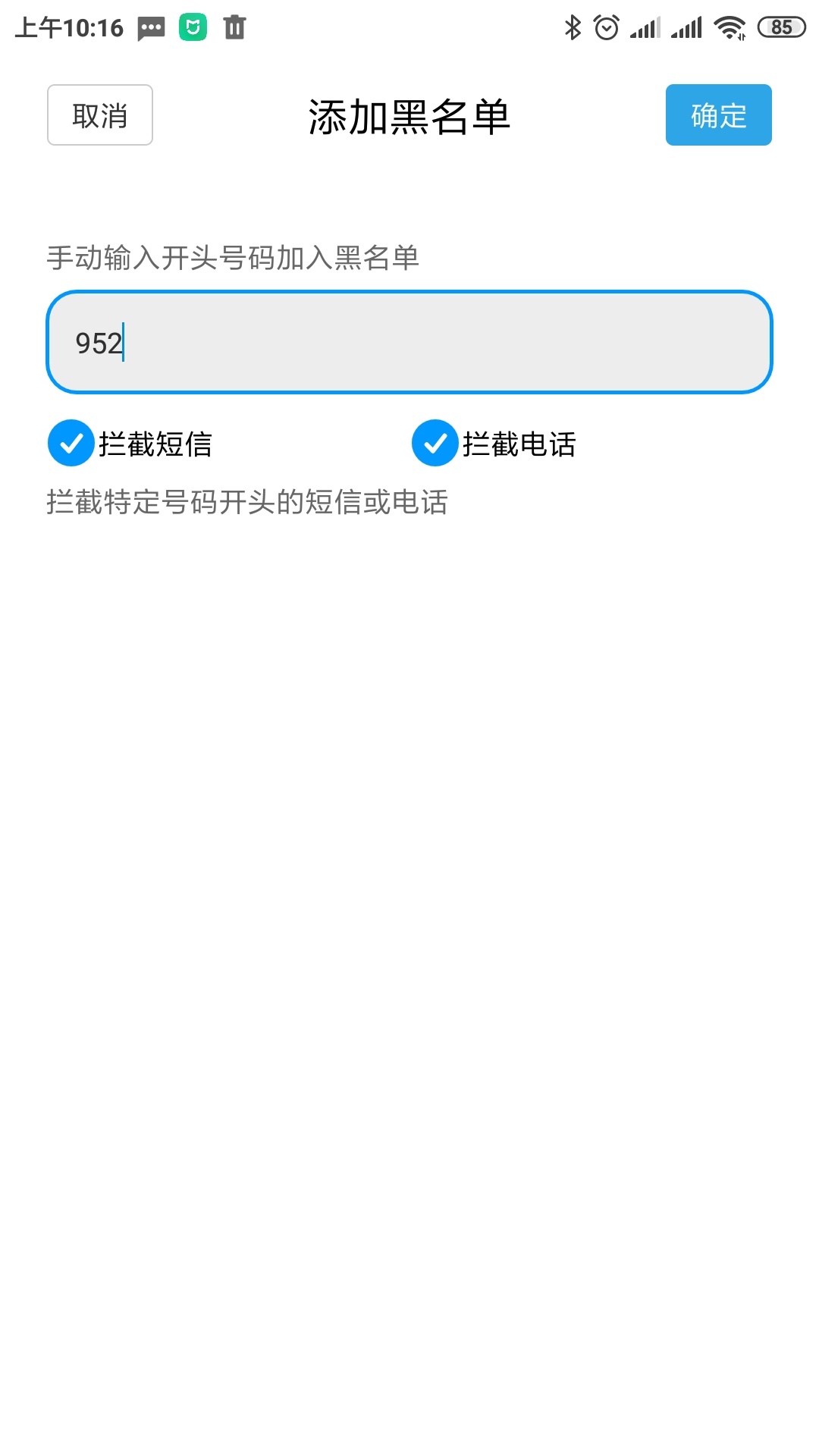Tap the 取消 cancel button
This screenshot has height=1456, width=819.
pyautogui.click(x=100, y=115)
